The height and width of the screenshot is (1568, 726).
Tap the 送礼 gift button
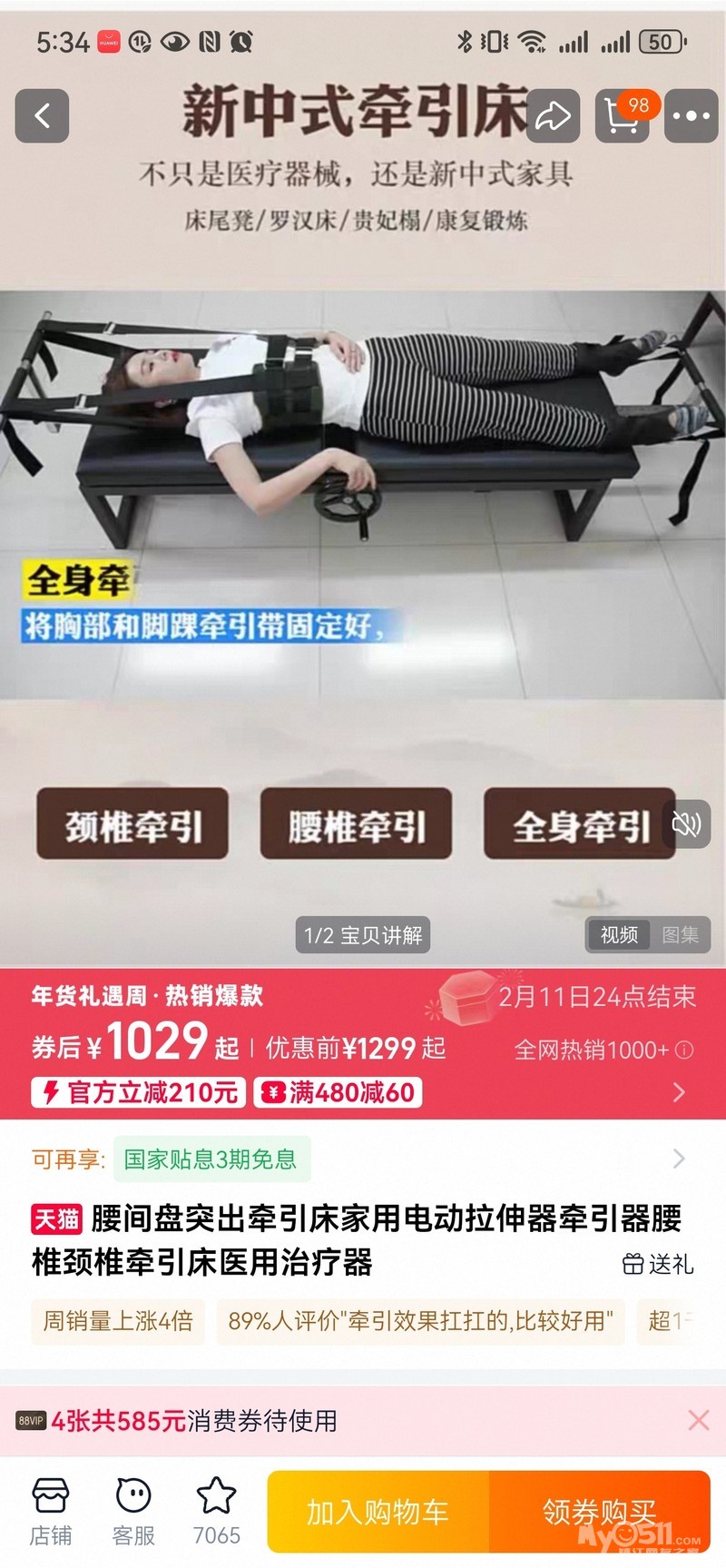[x=658, y=1264]
